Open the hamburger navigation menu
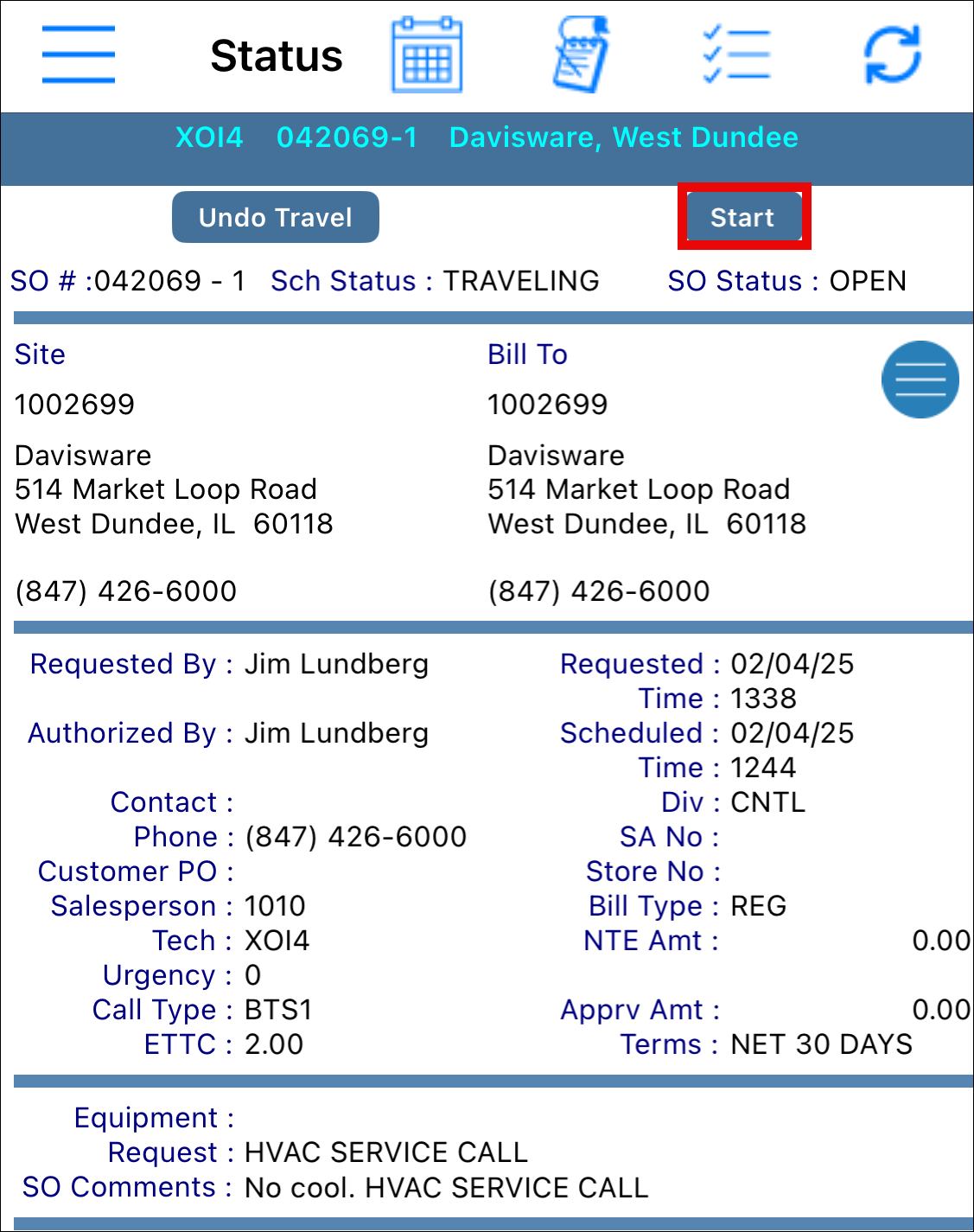The width and height of the screenshot is (974, 1232). (x=79, y=54)
